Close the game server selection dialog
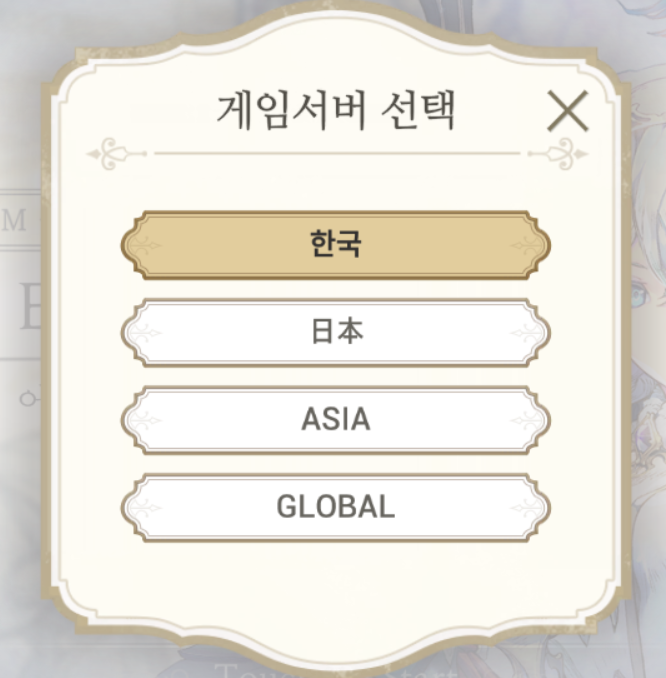Viewport: 666px width, 678px height. (x=568, y=111)
